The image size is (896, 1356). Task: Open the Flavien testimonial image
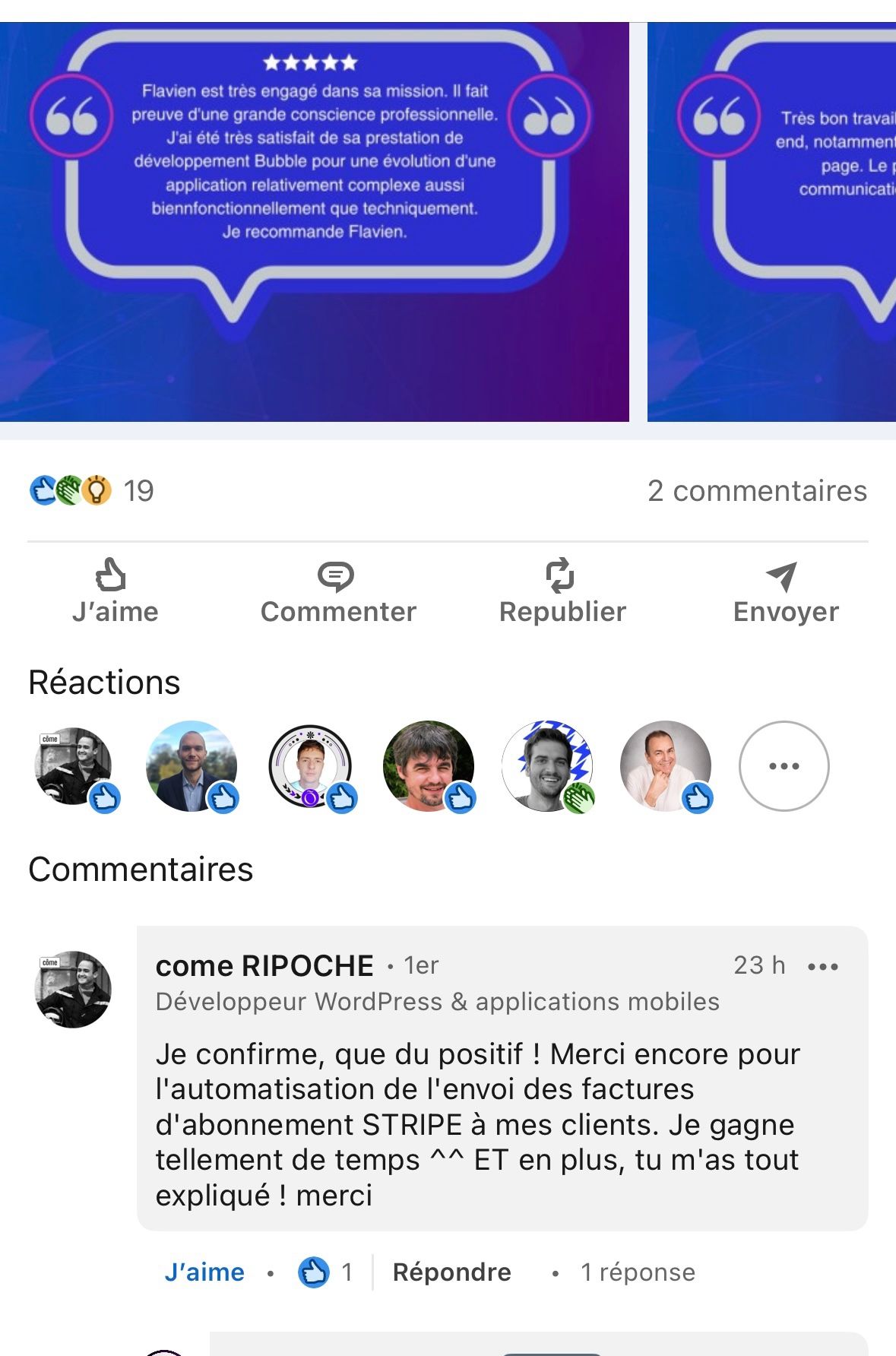[314, 222]
